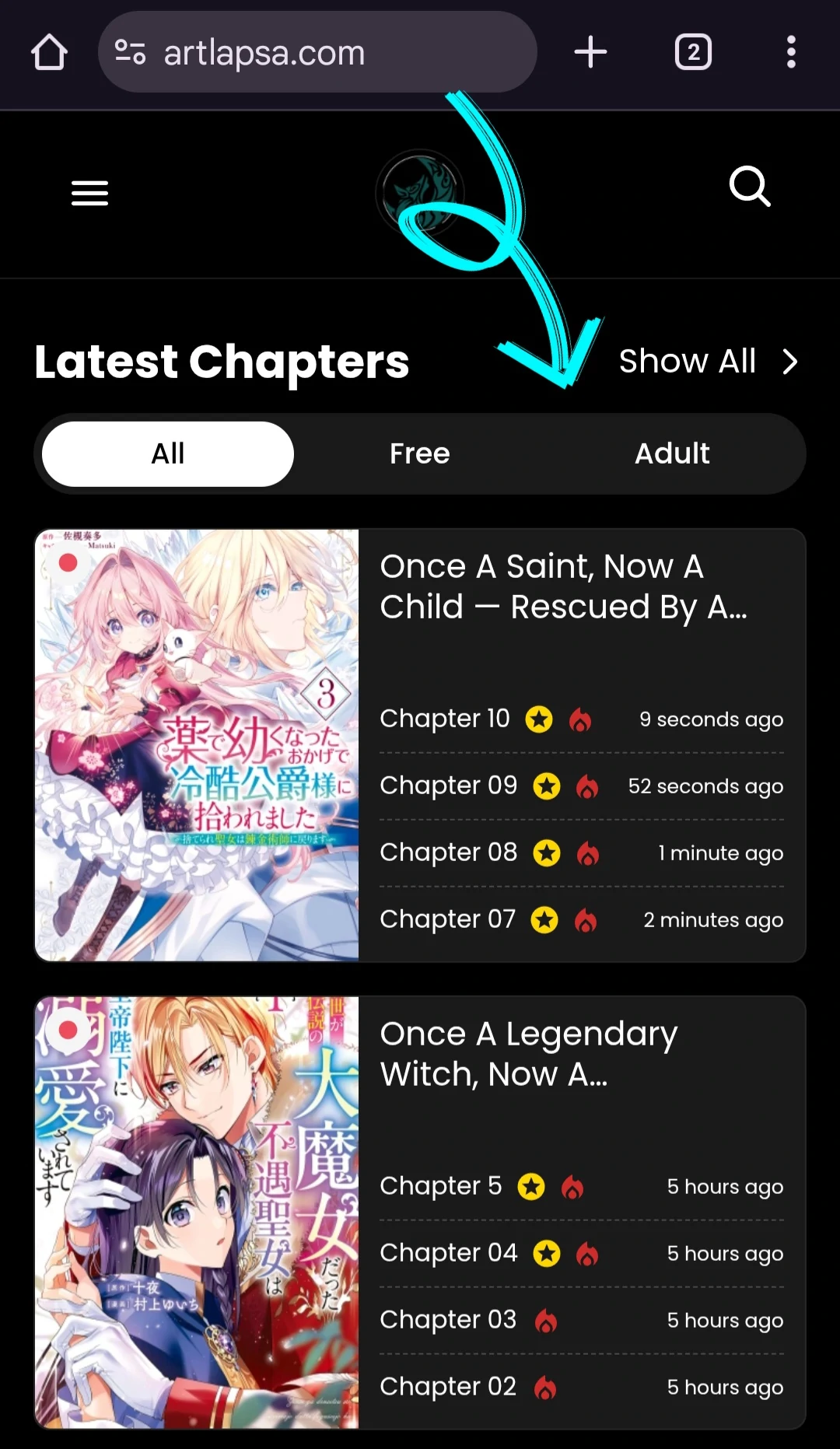The width and height of the screenshot is (840, 1449).
Task: Open the hamburger menu
Action: pyautogui.click(x=89, y=193)
